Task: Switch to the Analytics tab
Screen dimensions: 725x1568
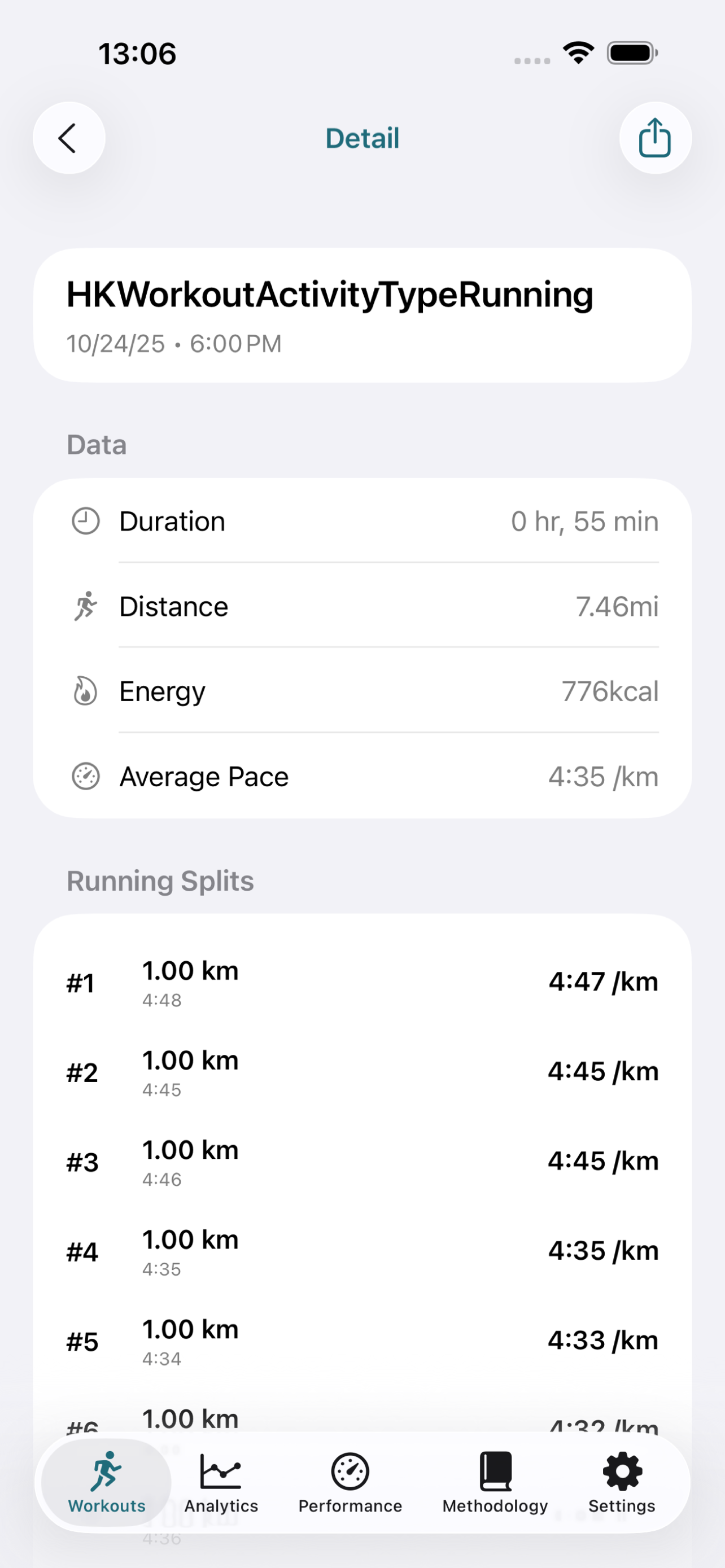Action: click(x=221, y=1485)
